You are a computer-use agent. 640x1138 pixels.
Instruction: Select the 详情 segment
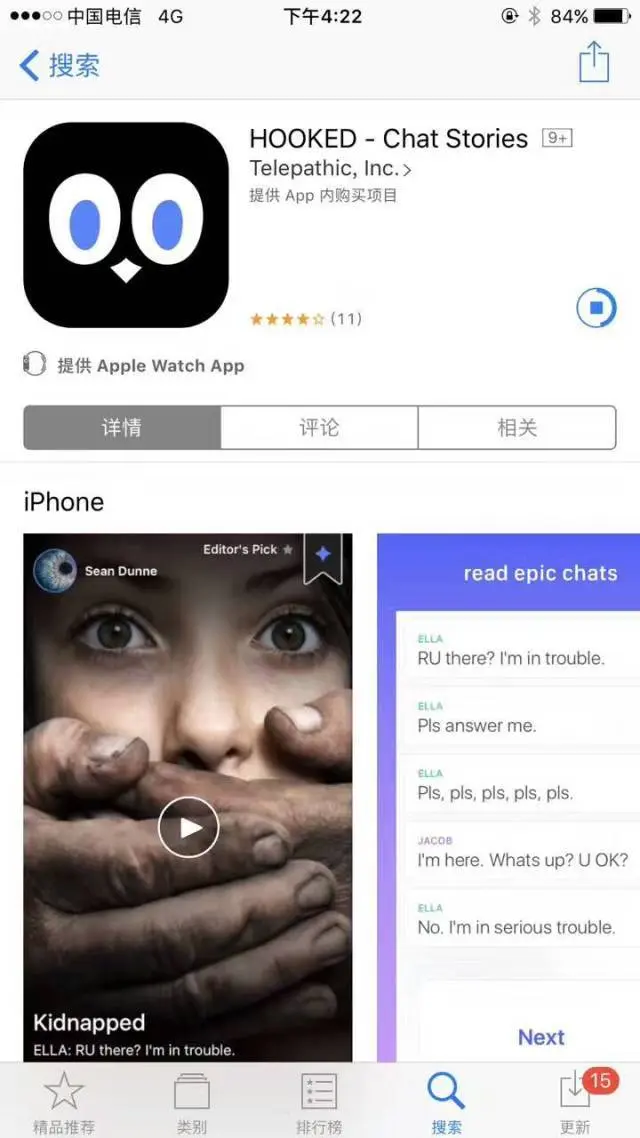coord(122,428)
